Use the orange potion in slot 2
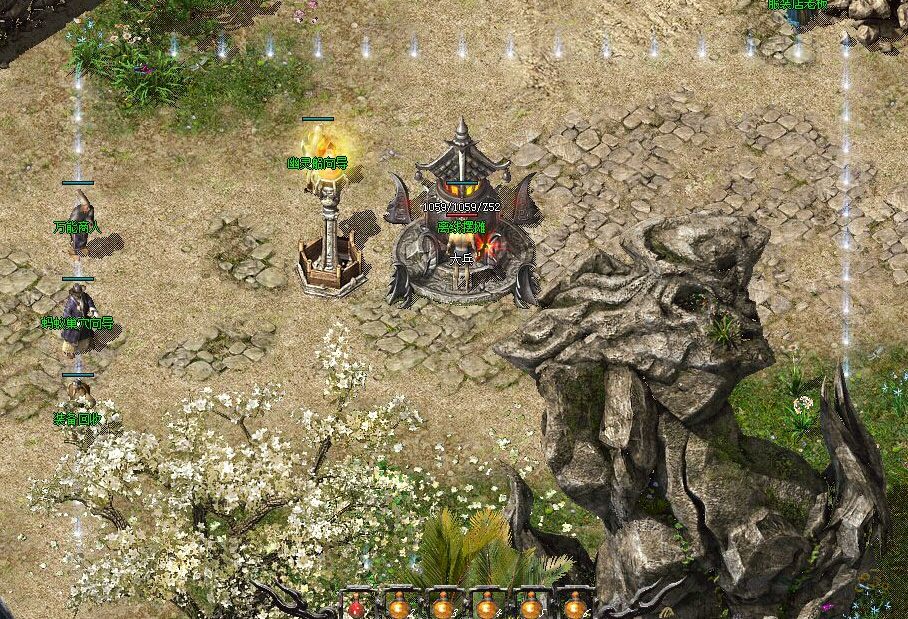The image size is (908, 619). click(399, 605)
